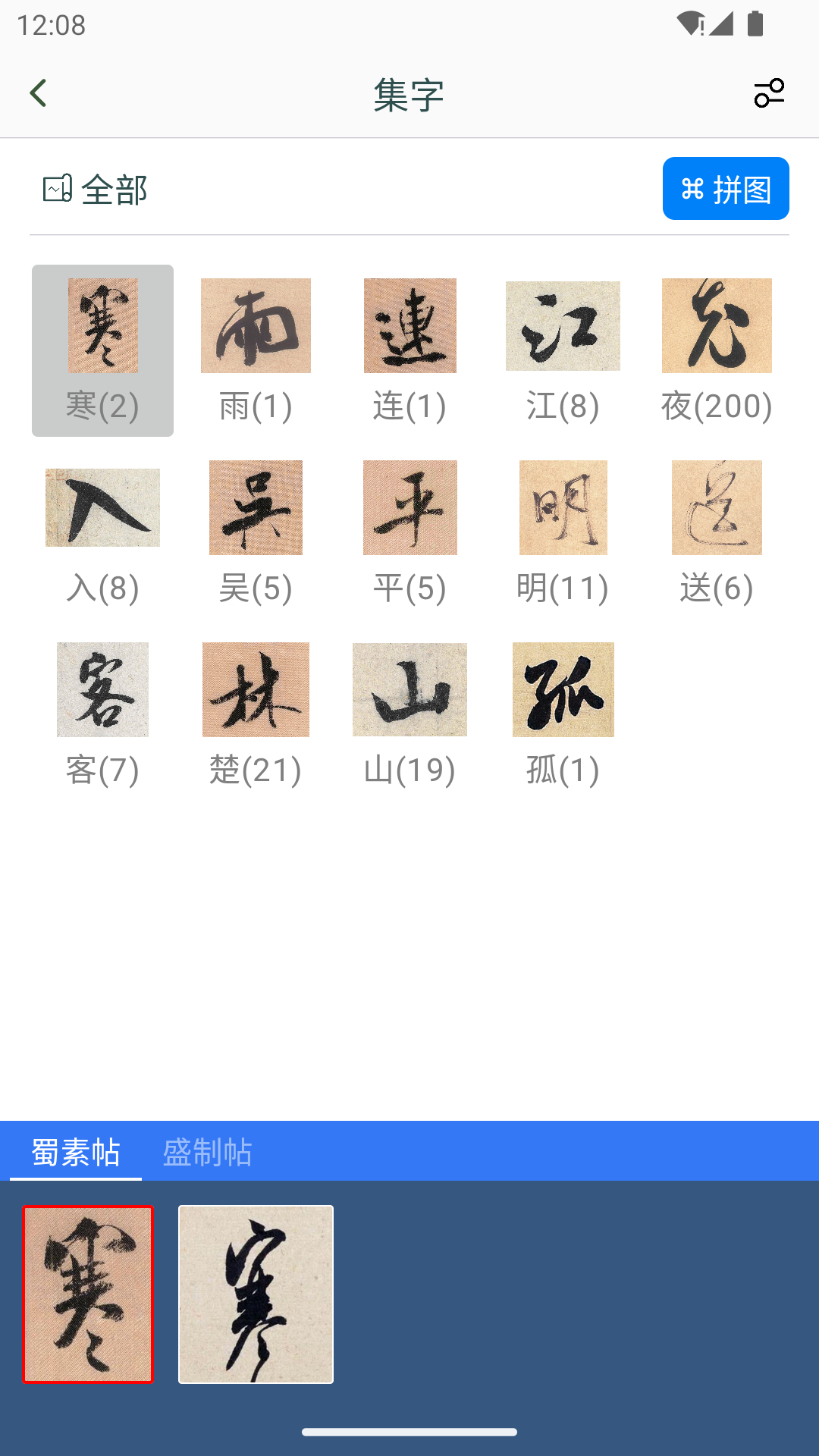This screenshot has height=1456, width=819.
Task: Open the 夜(200) character entry
Action: coord(717,326)
